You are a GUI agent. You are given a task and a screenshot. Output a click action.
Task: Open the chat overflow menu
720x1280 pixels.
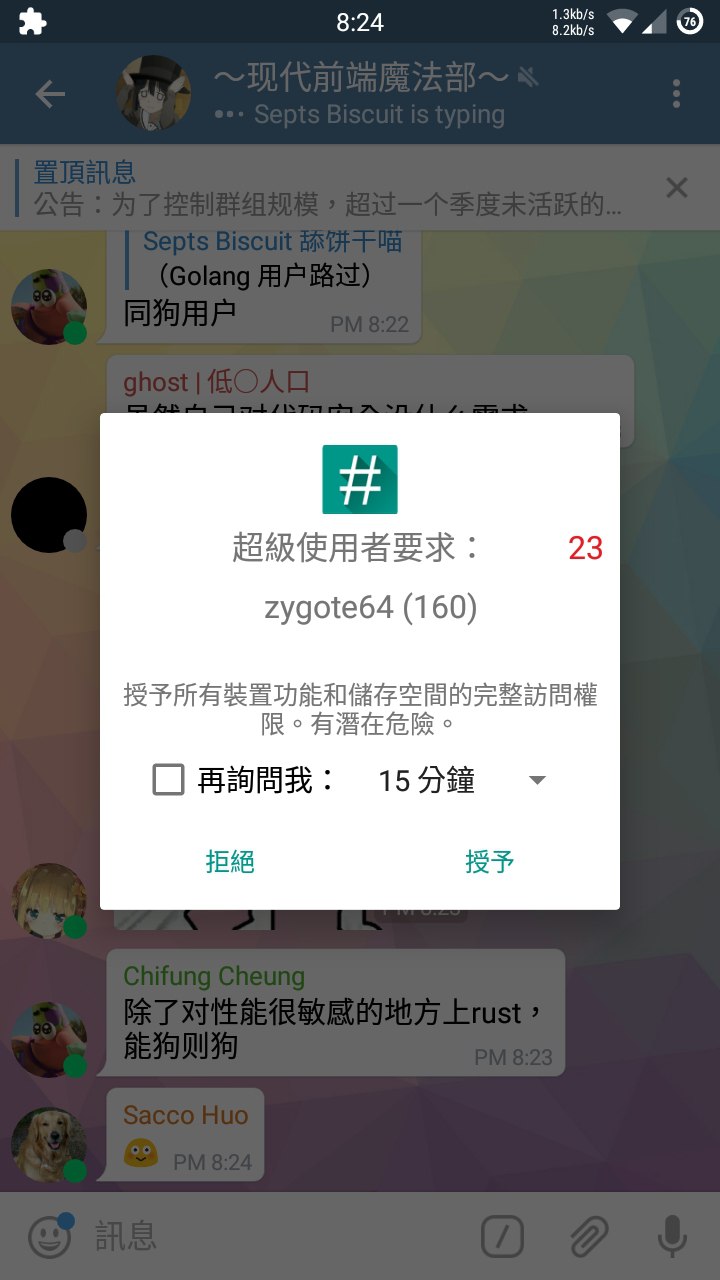coord(677,94)
